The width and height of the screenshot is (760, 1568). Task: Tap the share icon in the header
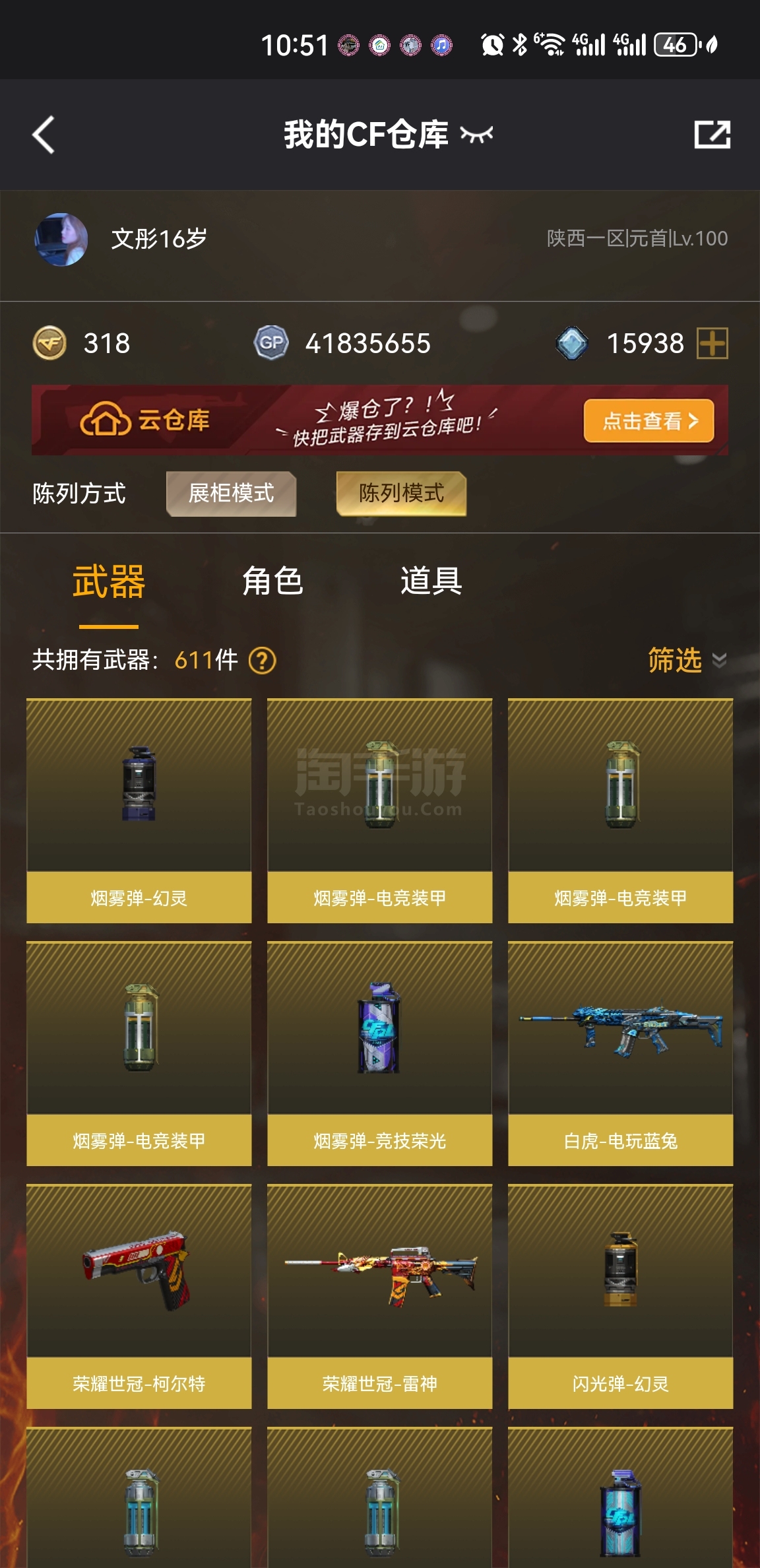[x=712, y=135]
